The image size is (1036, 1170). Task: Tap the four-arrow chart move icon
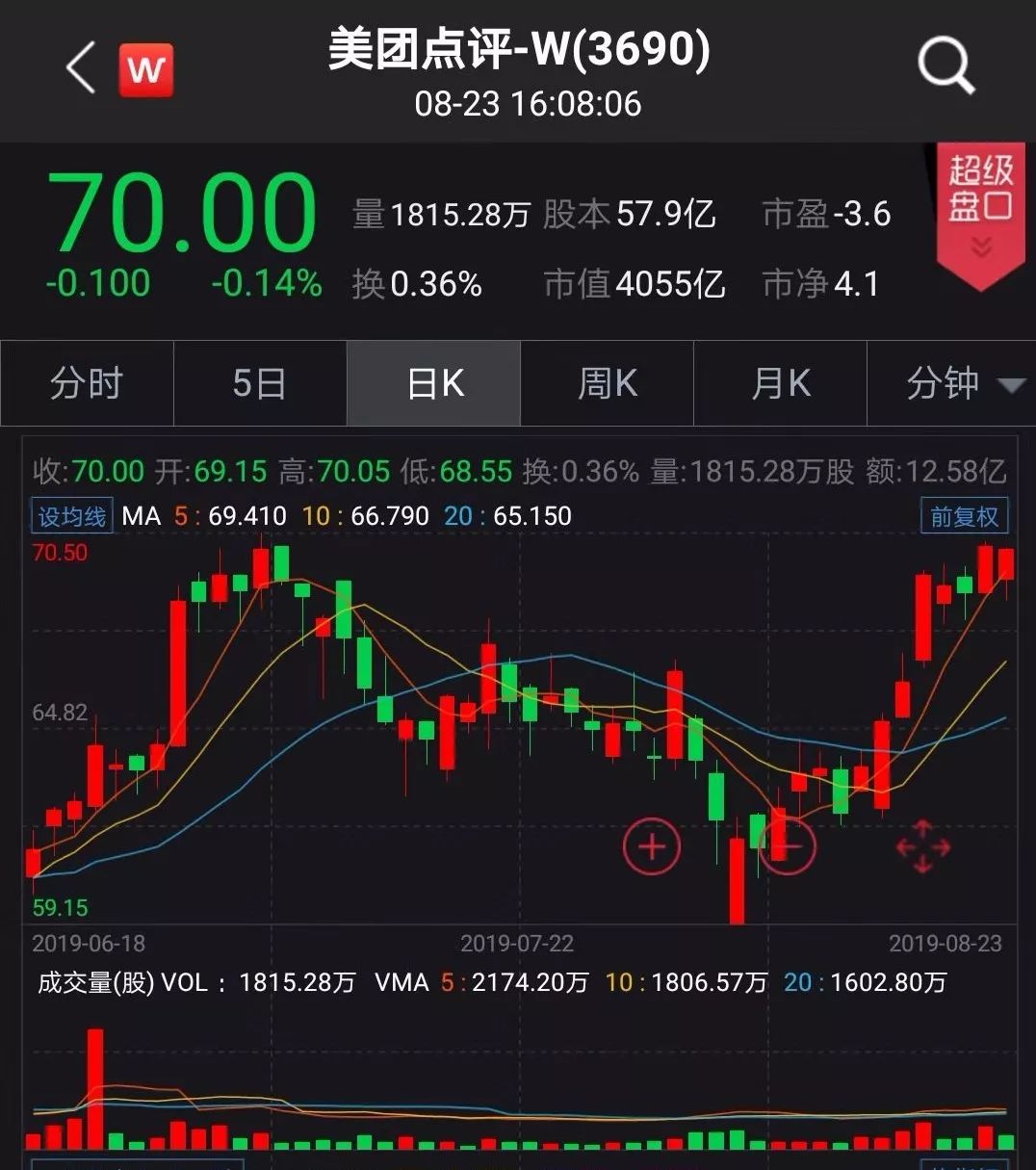point(922,846)
